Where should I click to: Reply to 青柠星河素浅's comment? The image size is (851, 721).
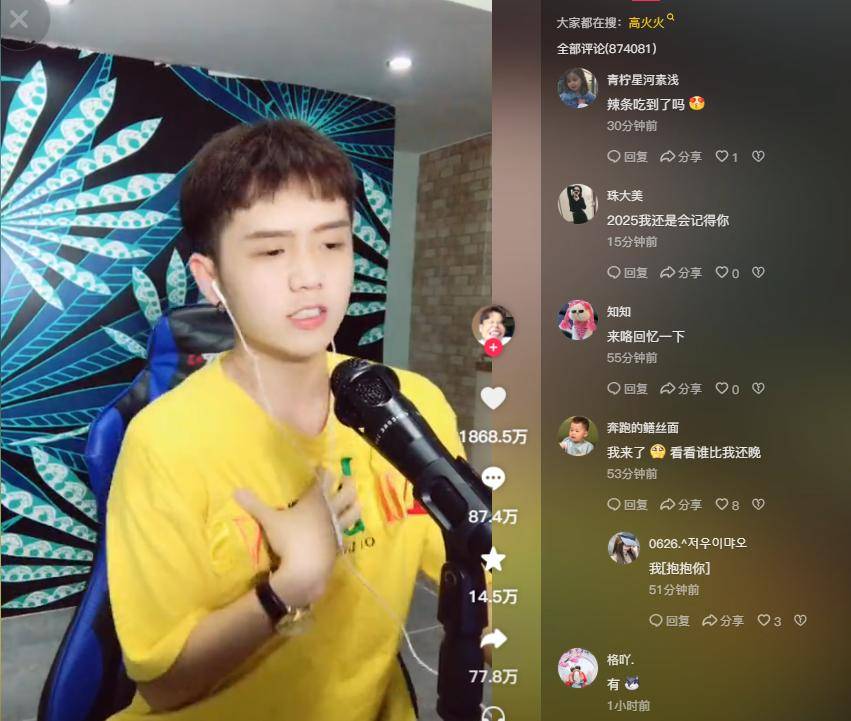click(x=628, y=157)
